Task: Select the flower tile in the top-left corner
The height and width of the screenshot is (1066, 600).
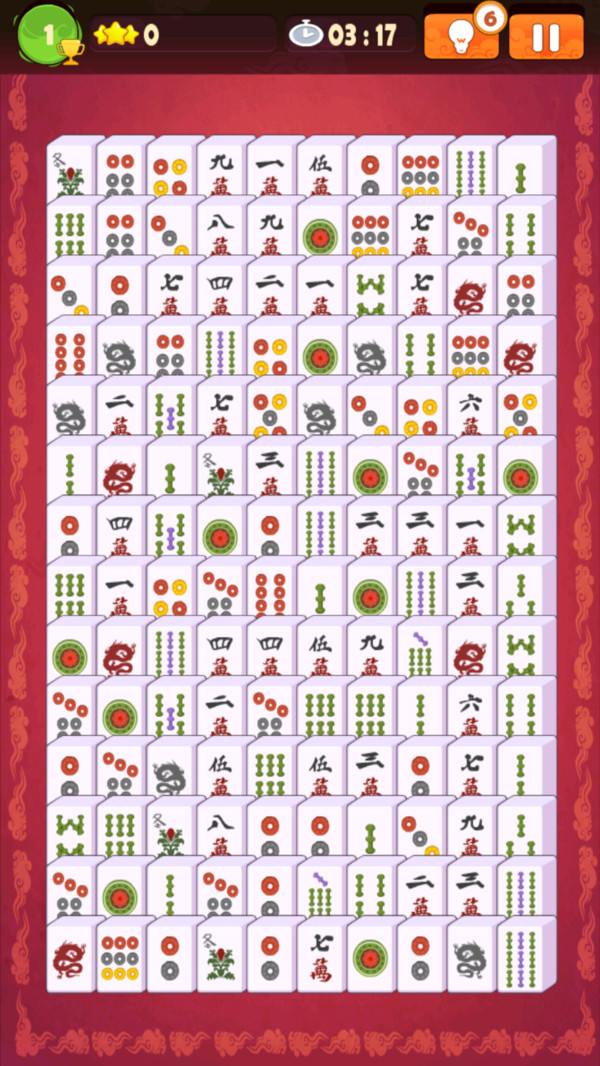Action: [x=70, y=172]
